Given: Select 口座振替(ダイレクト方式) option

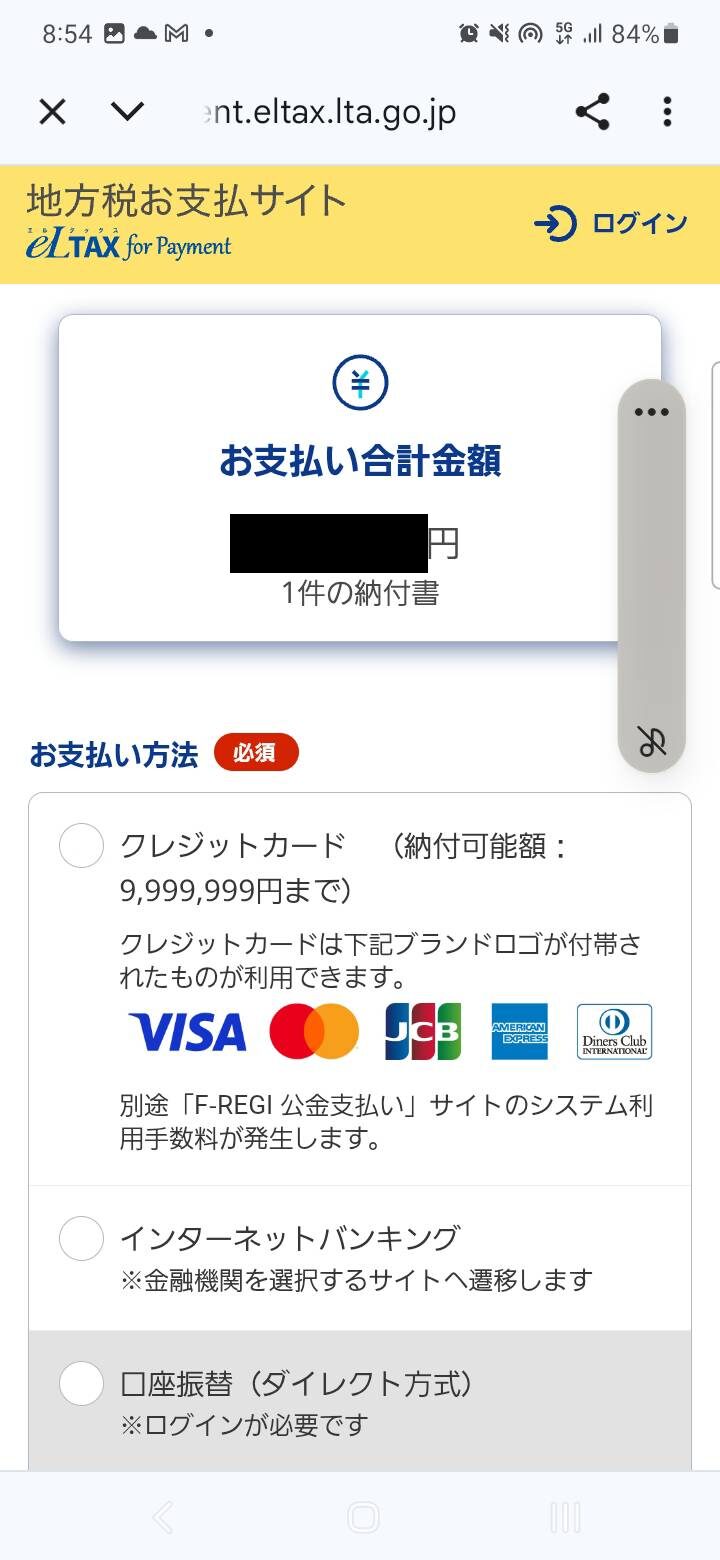Looking at the screenshot, I should click(82, 1384).
